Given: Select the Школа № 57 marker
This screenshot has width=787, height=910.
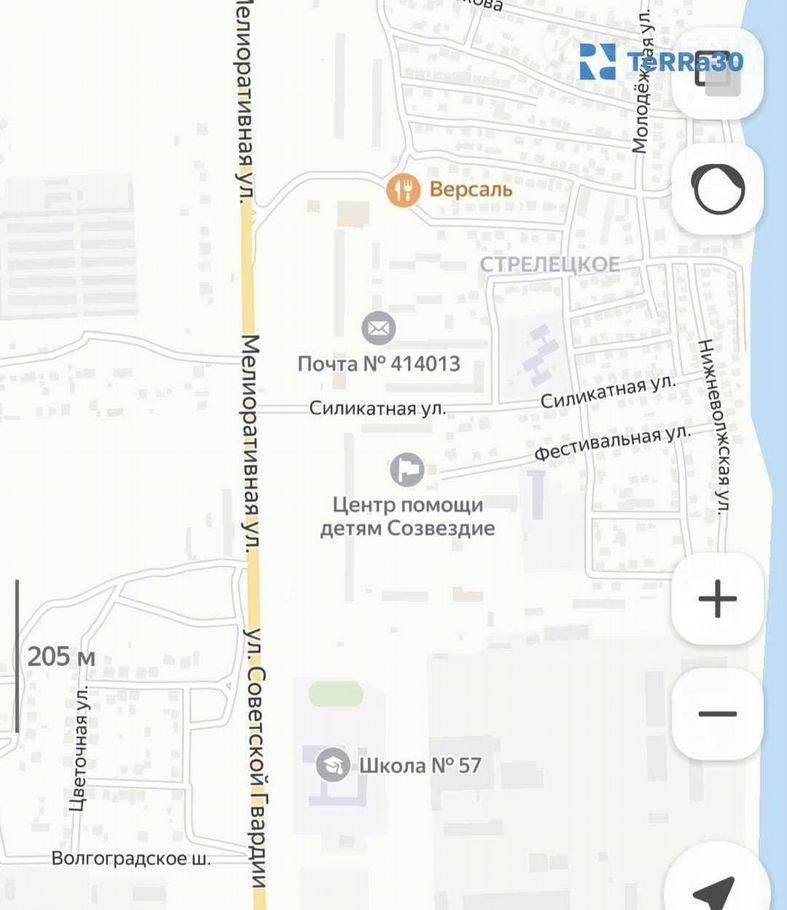Looking at the screenshot, I should [332, 765].
